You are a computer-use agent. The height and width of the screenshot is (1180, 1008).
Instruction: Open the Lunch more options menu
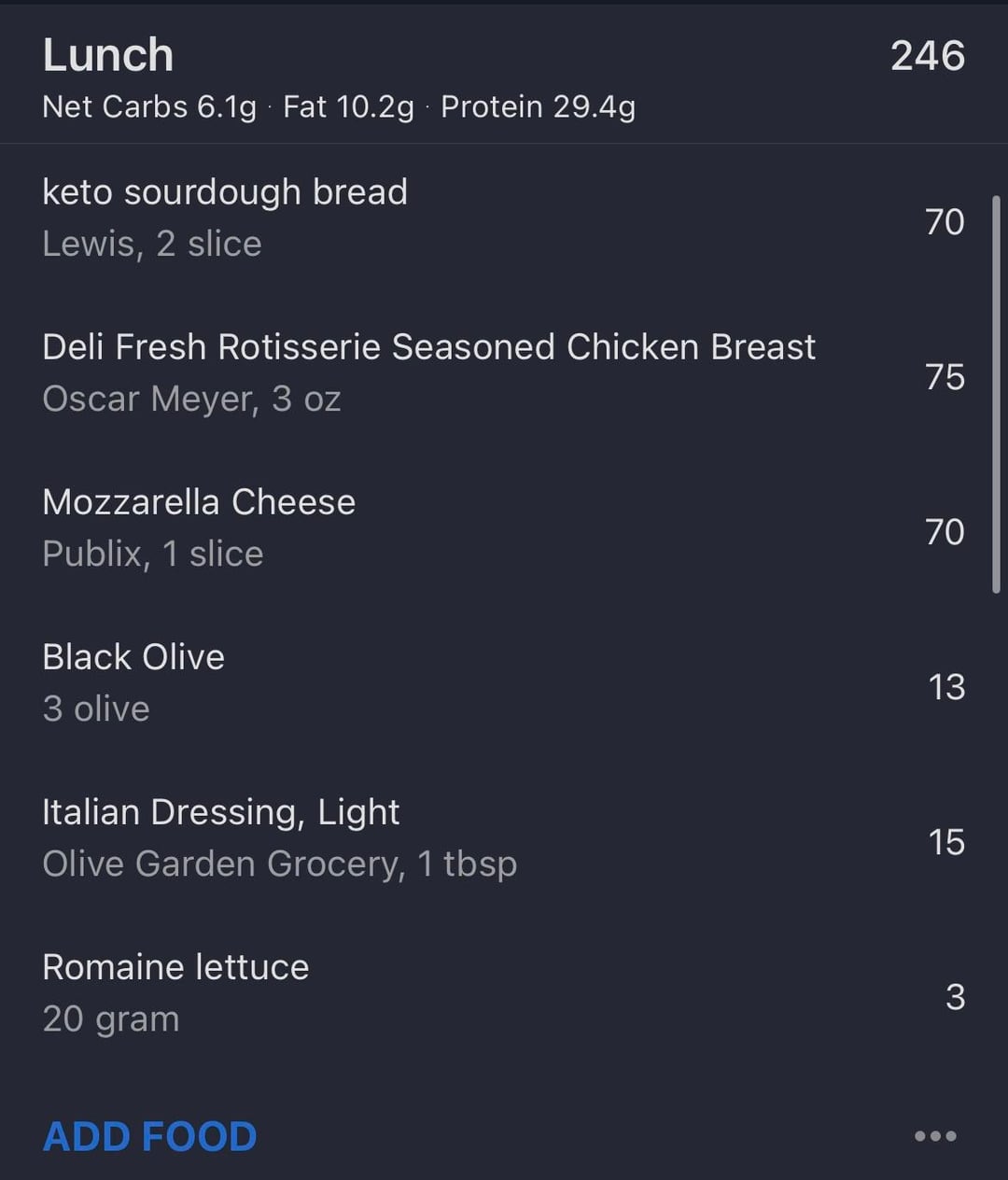(935, 1136)
